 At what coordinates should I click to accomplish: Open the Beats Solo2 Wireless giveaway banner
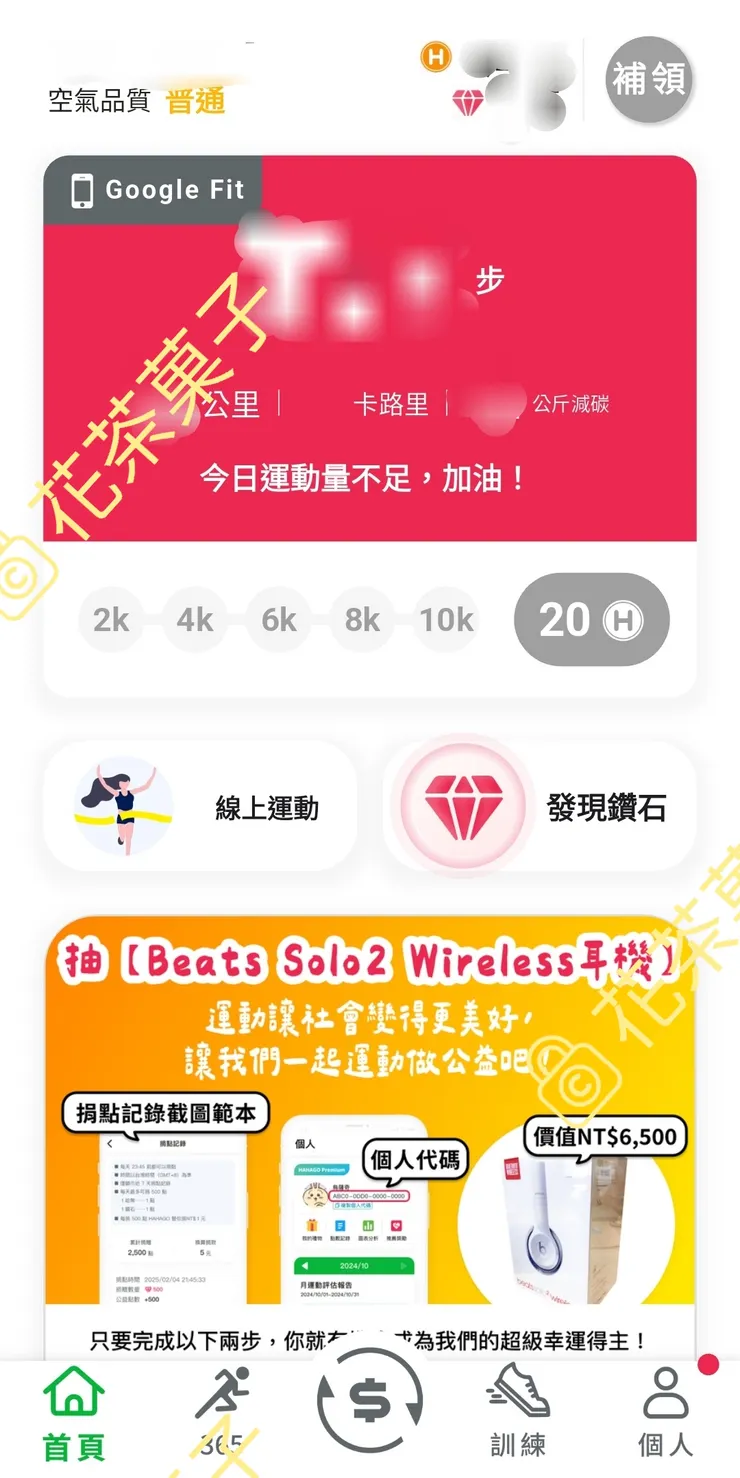(x=369, y=1120)
